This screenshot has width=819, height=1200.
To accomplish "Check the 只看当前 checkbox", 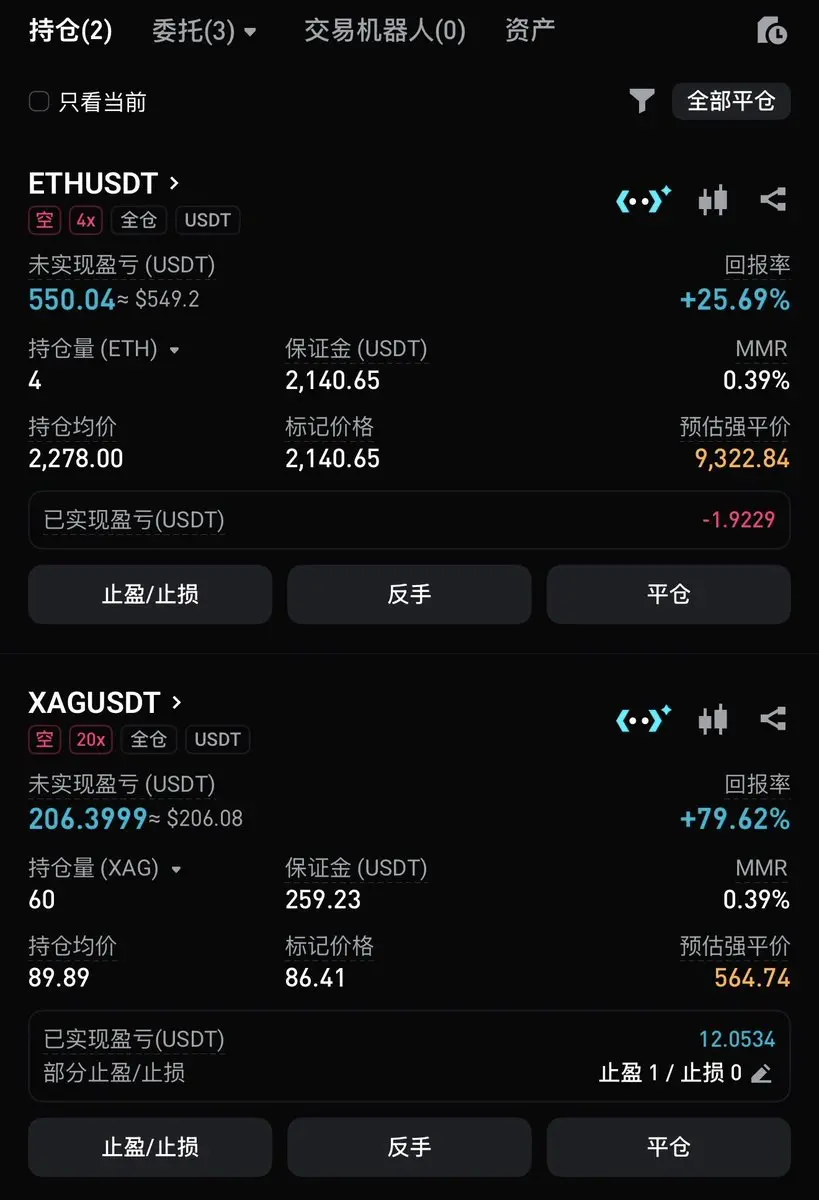I will click(39, 101).
